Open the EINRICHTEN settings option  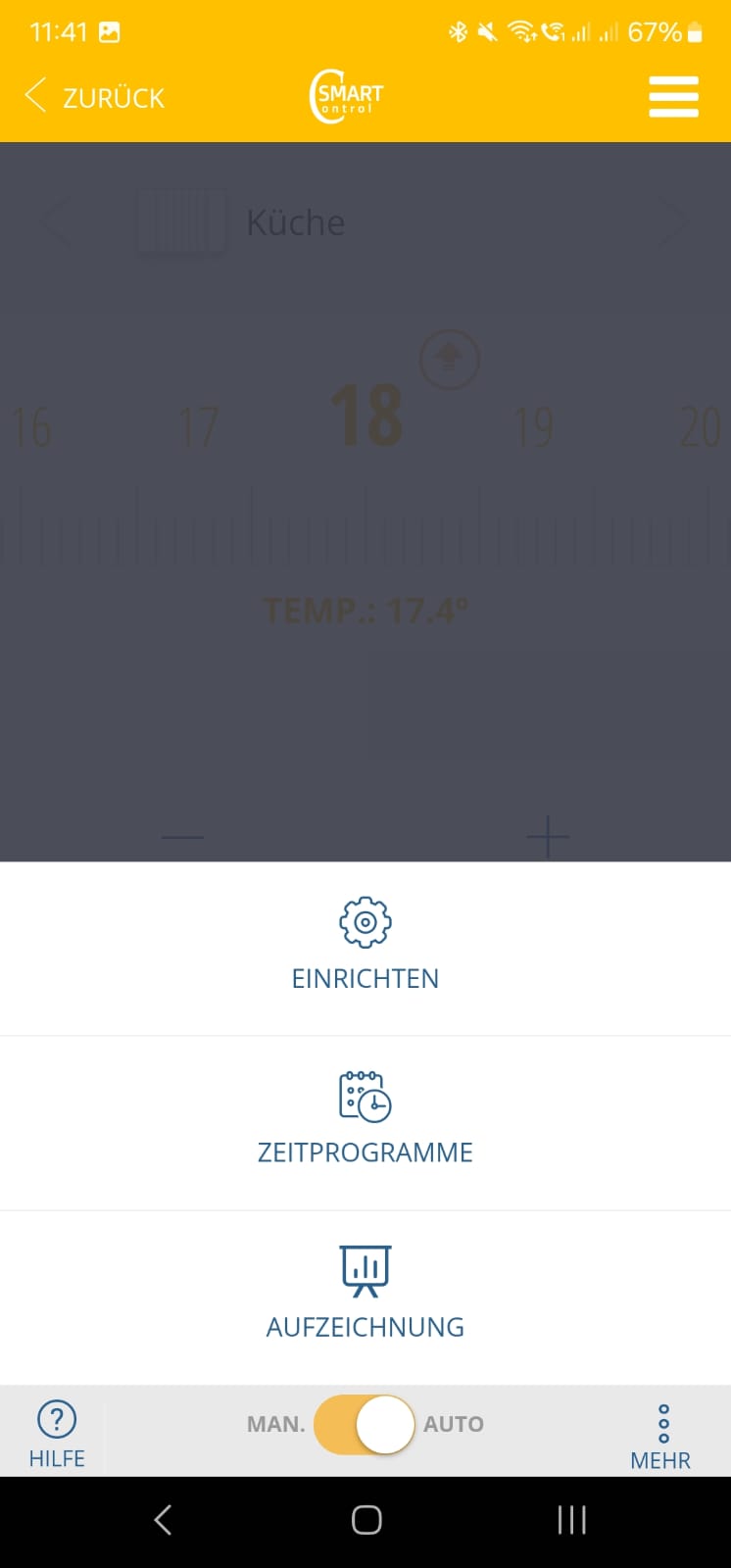(365, 949)
